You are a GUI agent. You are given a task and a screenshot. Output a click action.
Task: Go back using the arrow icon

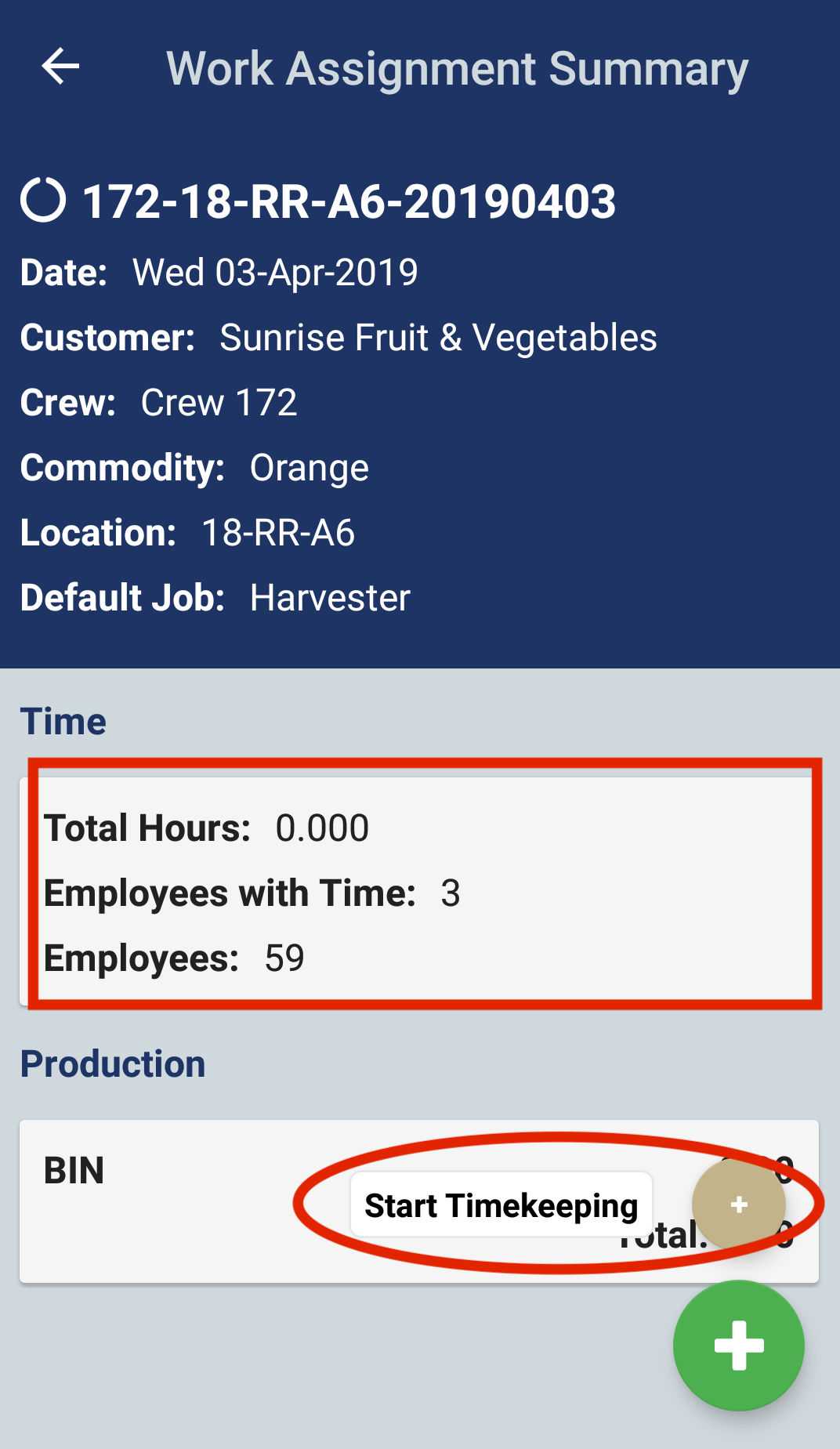[x=60, y=67]
